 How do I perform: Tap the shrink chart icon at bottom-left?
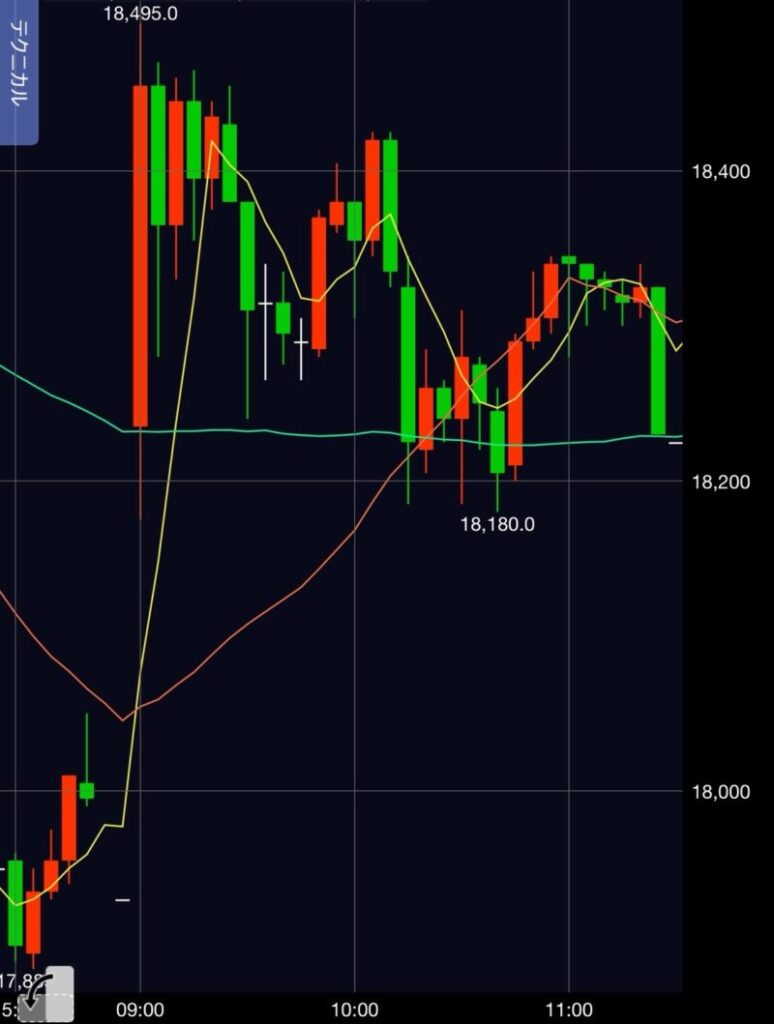coord(48,994)
